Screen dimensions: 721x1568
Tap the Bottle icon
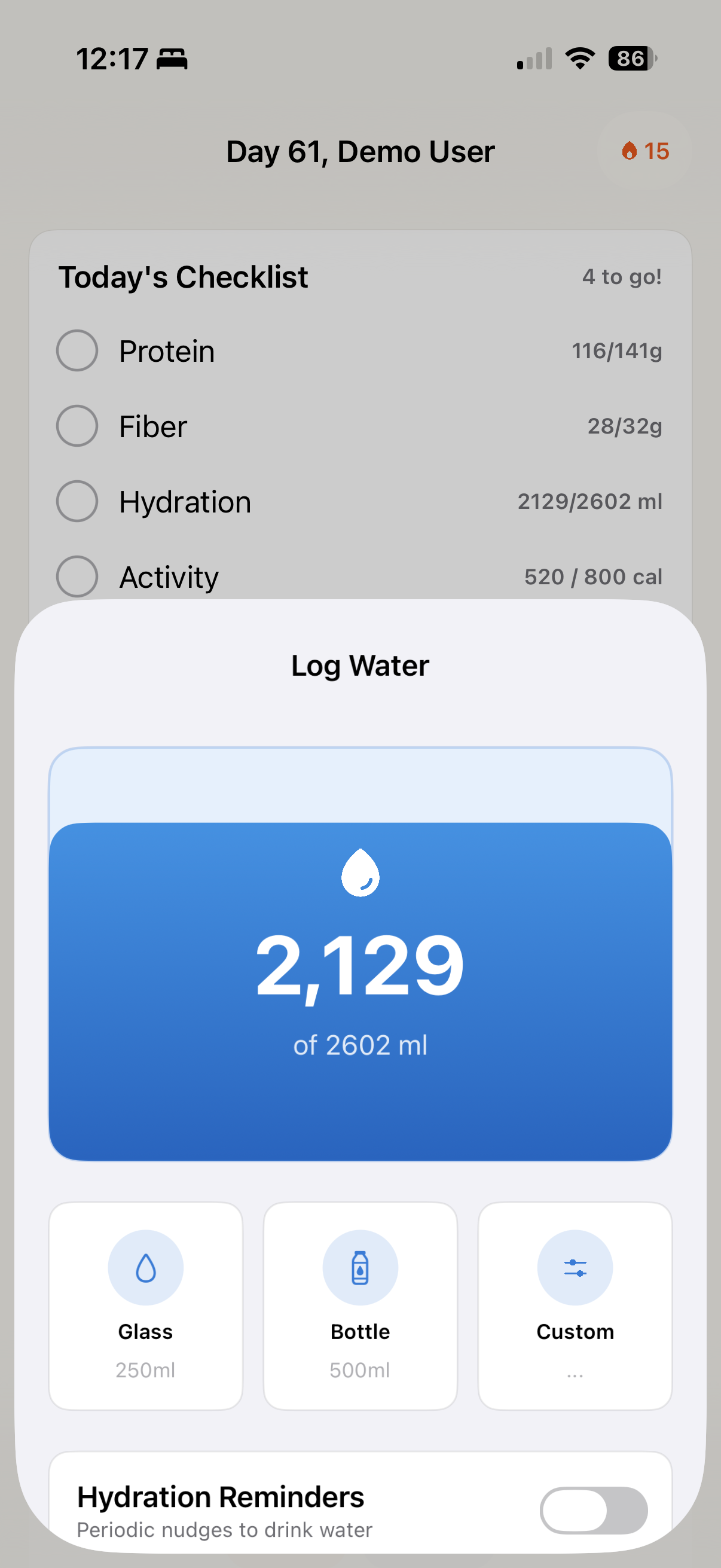tap(360, 1267)
